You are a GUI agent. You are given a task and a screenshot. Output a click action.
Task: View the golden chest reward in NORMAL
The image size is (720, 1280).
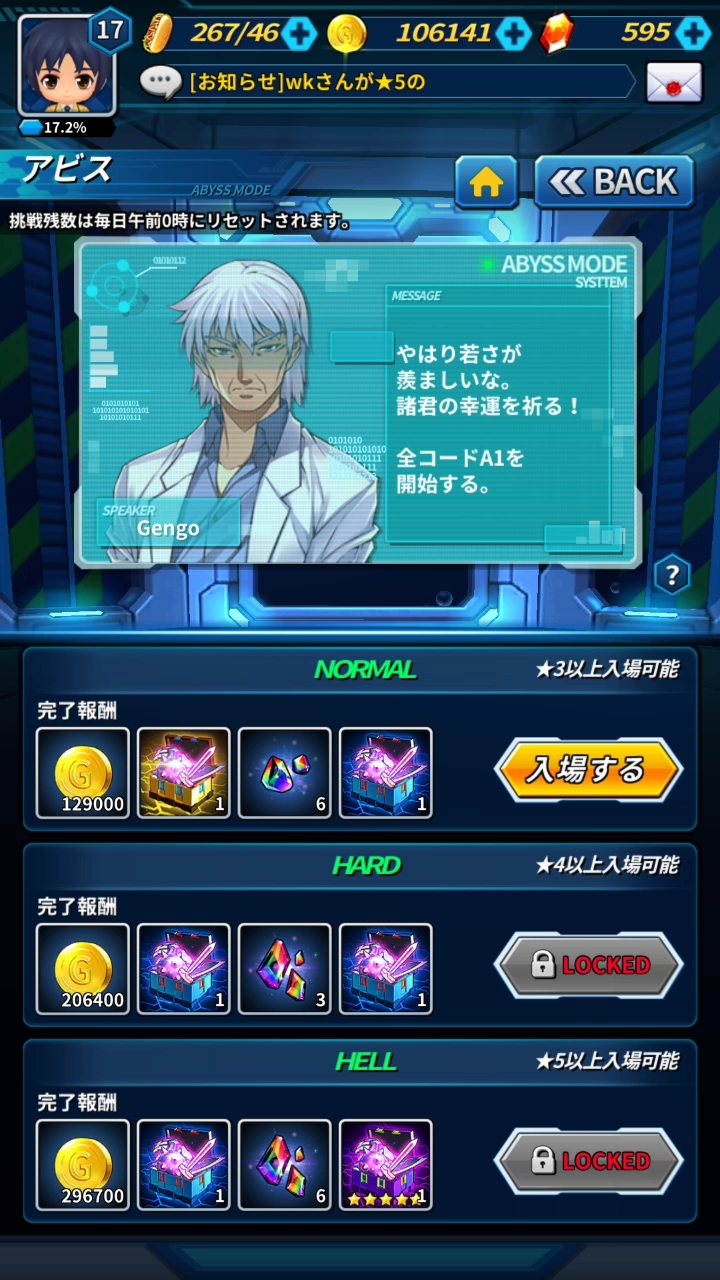coord(184,773)
